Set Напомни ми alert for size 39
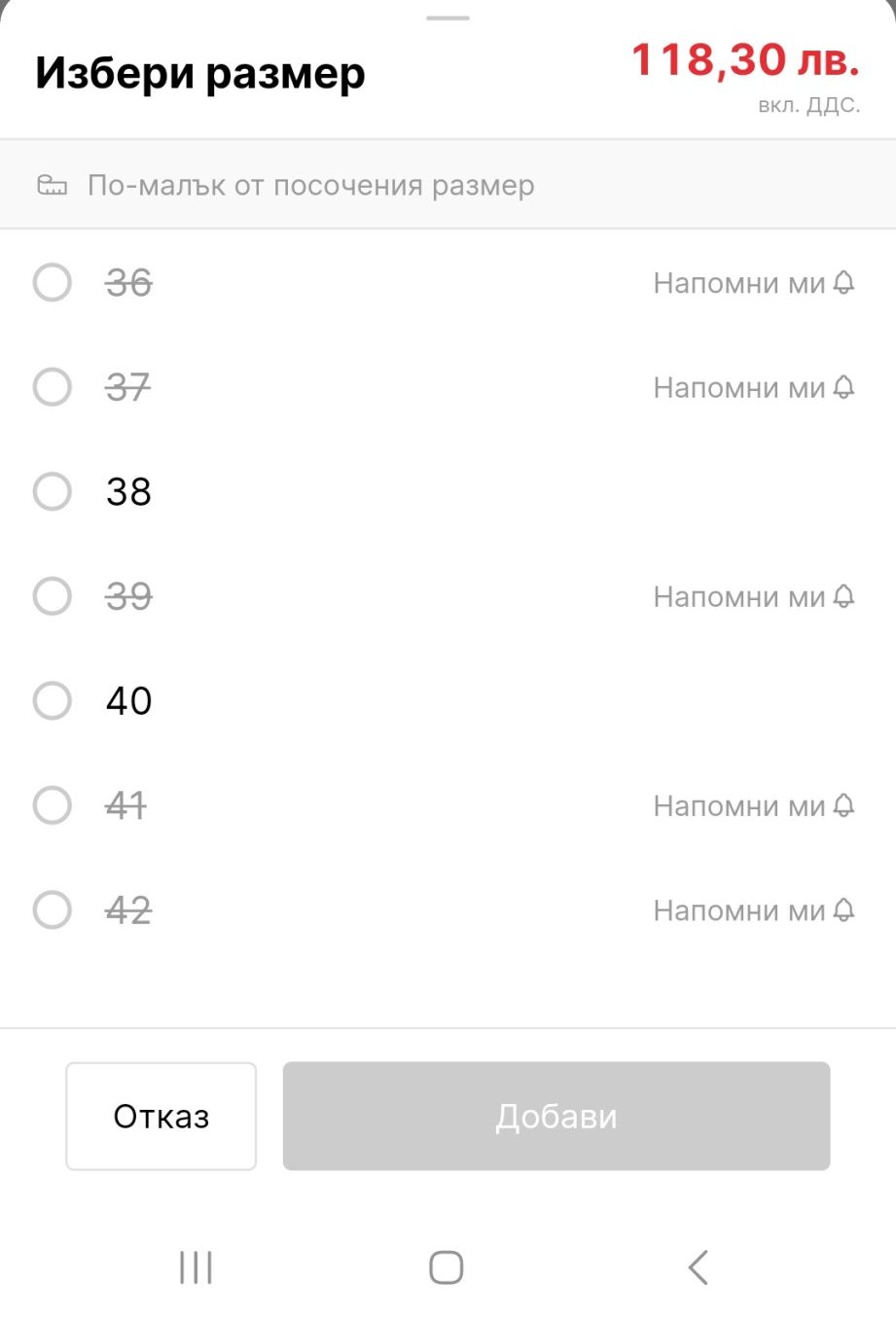 click(x=753, y=596)
